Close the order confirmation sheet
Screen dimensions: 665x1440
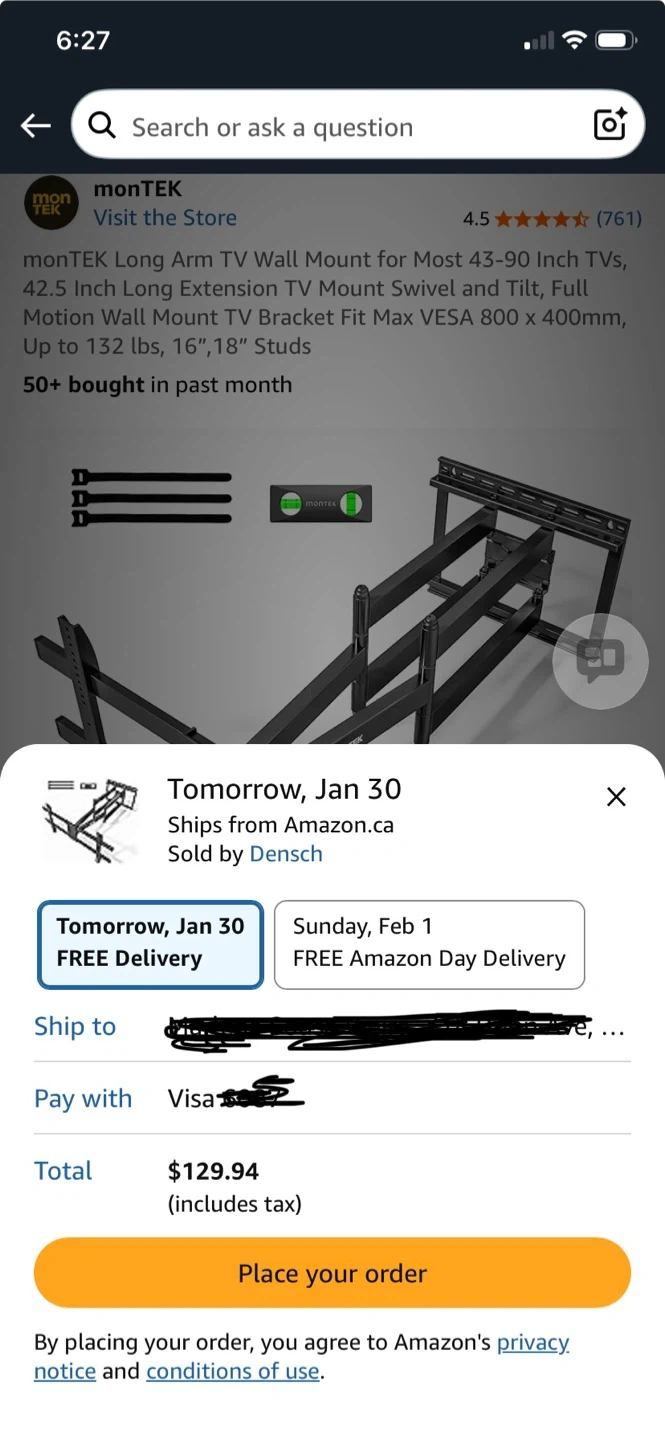pyautogui.click(x=616, y=797)
